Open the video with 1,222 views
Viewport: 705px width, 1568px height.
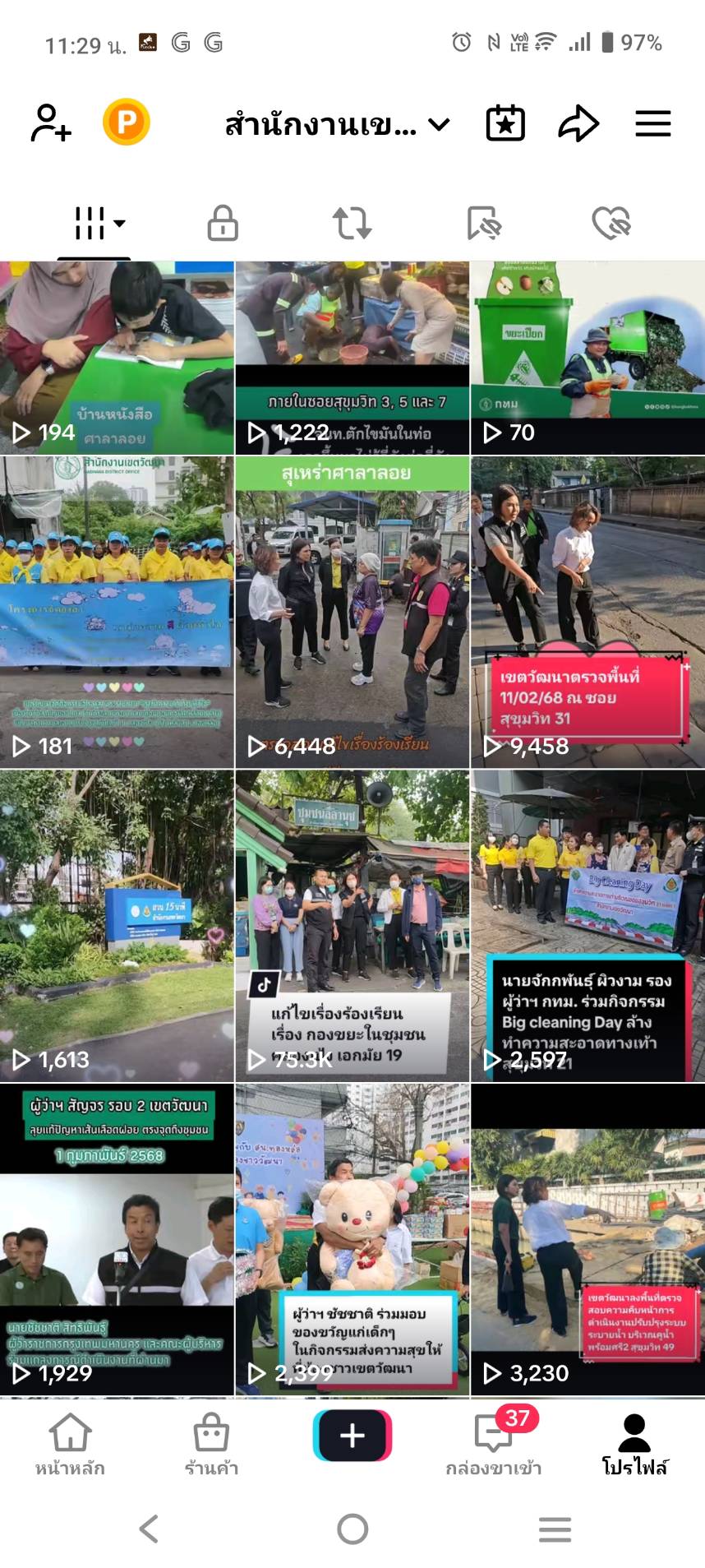point(352,358)
